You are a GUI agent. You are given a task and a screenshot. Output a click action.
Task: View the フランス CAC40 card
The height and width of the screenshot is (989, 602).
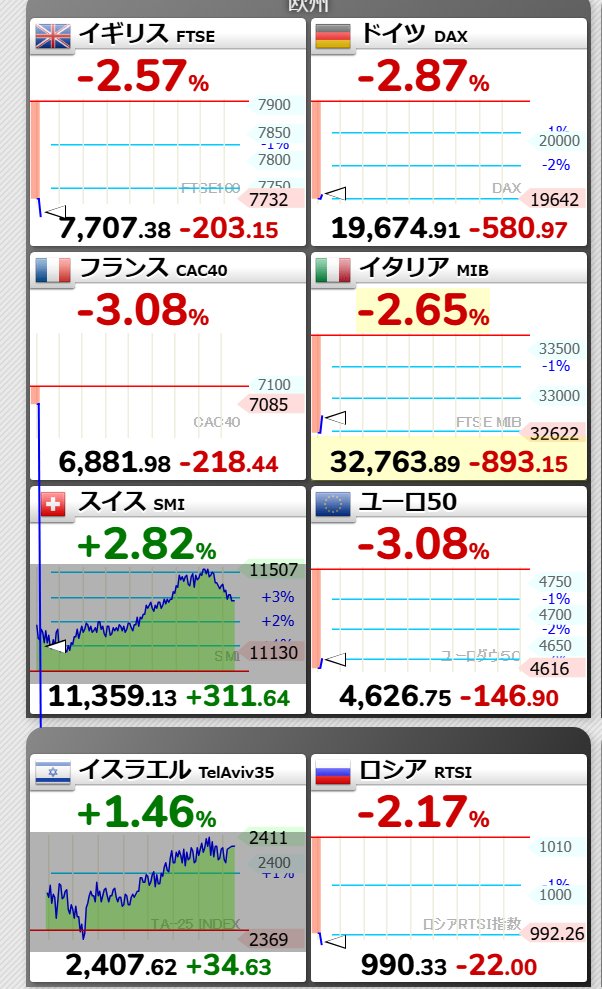(168, 366)
